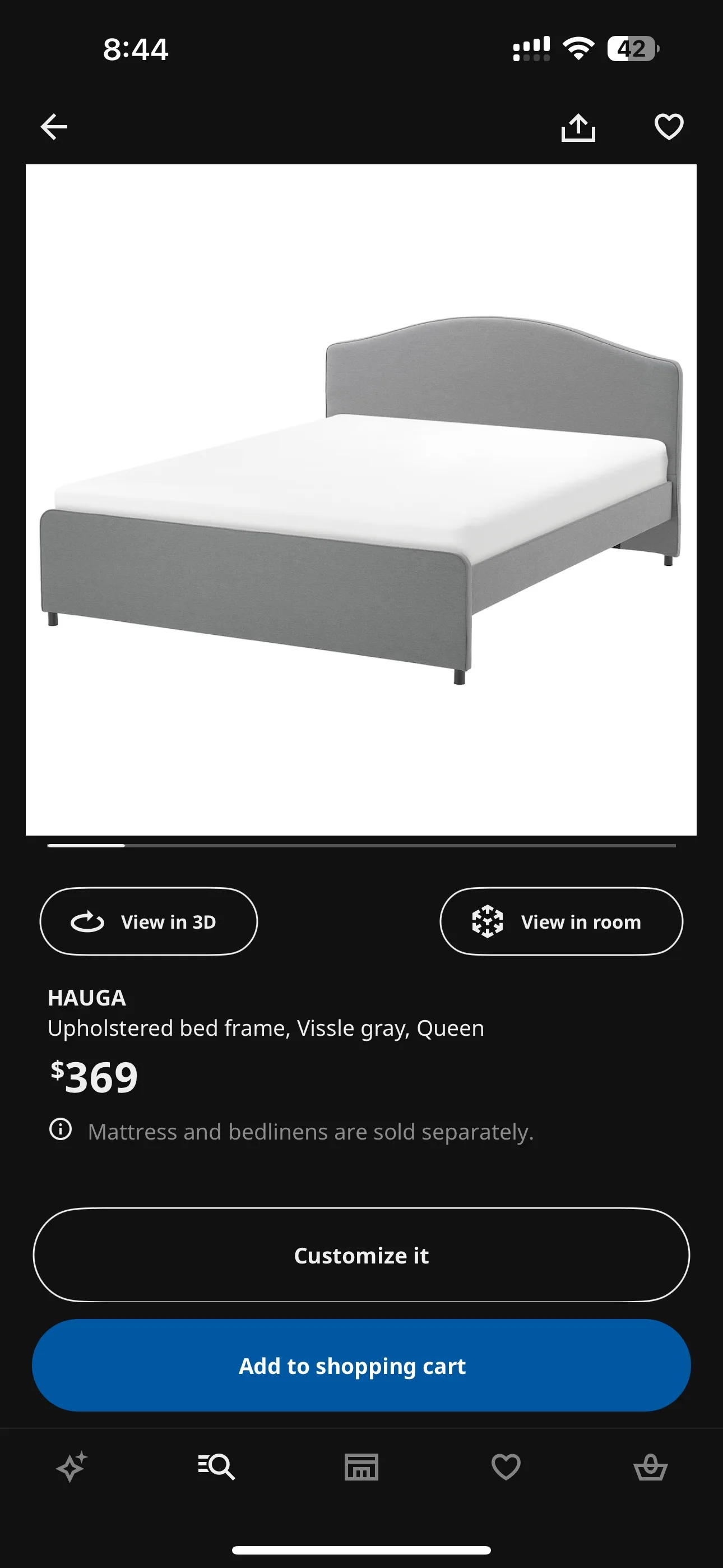
Task: Add HAUGA bed to shopping cart
Action: pyautogui.click(x=361, y=1366)
